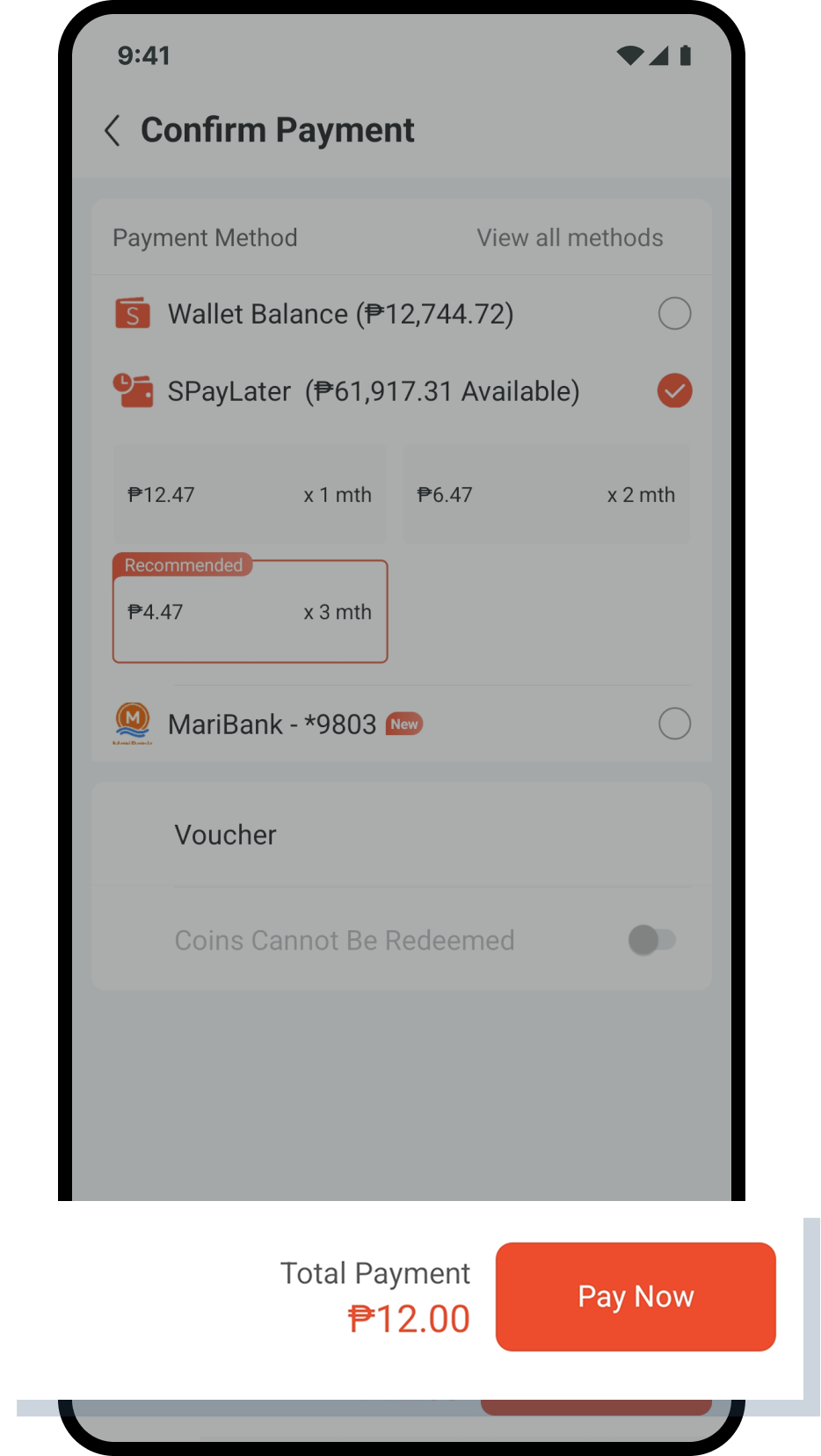This screenshot has width=821, height=1456.
Task: Open the Voucher row
Action: tap(401, 835)
